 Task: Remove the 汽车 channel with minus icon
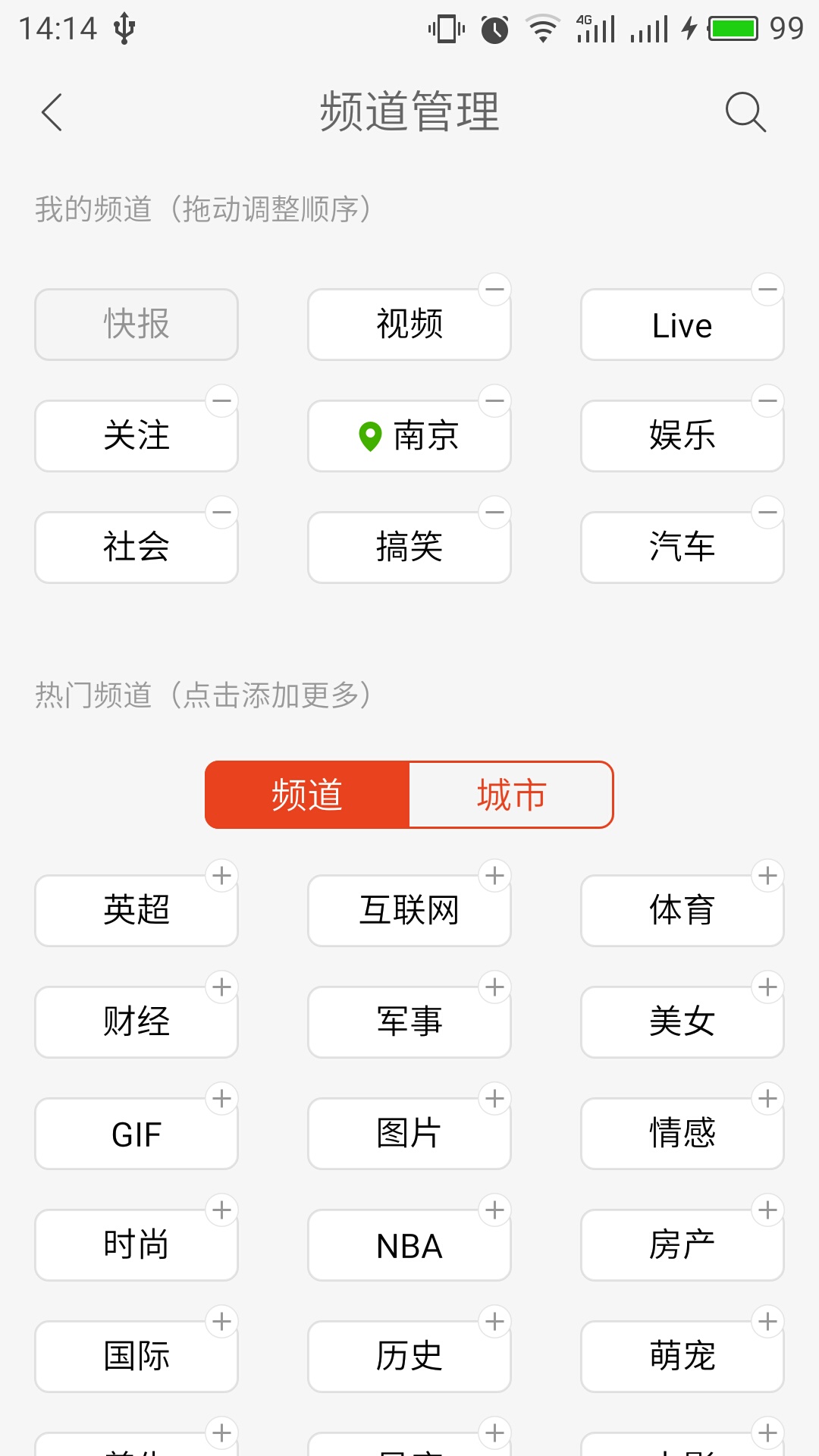pos(767,513)
